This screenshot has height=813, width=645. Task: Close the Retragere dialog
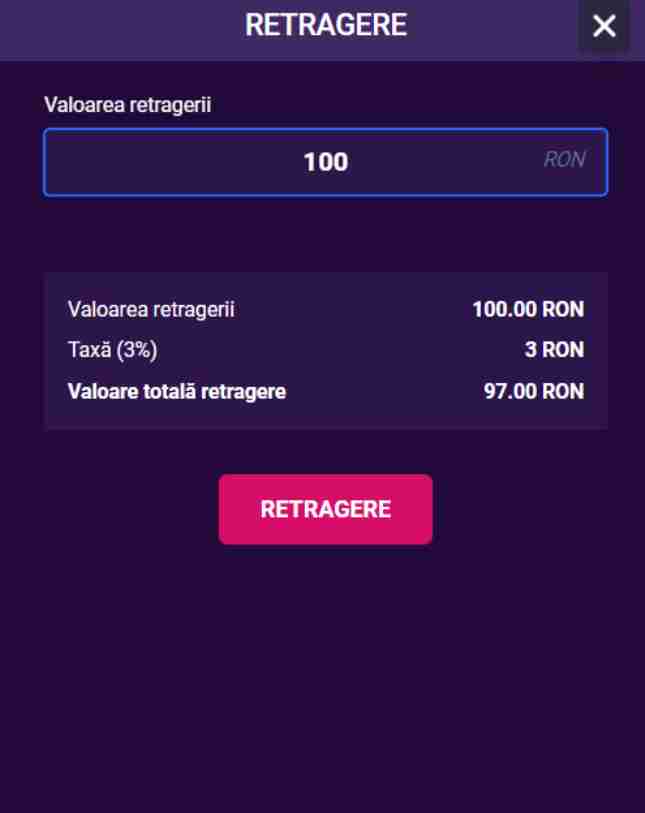point(604,26)
